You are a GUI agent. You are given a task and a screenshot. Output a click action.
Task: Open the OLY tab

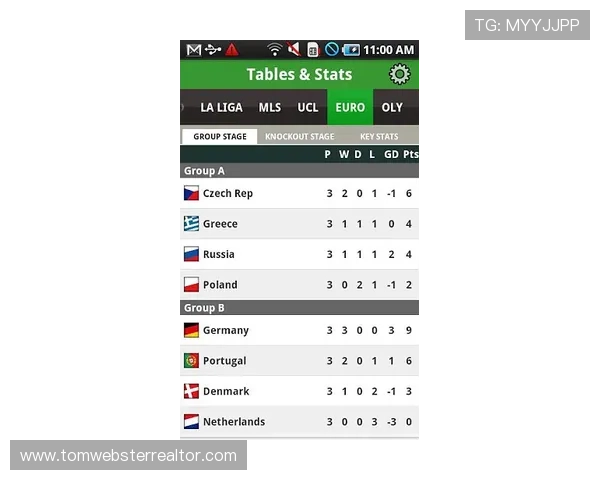coord(392,107)
